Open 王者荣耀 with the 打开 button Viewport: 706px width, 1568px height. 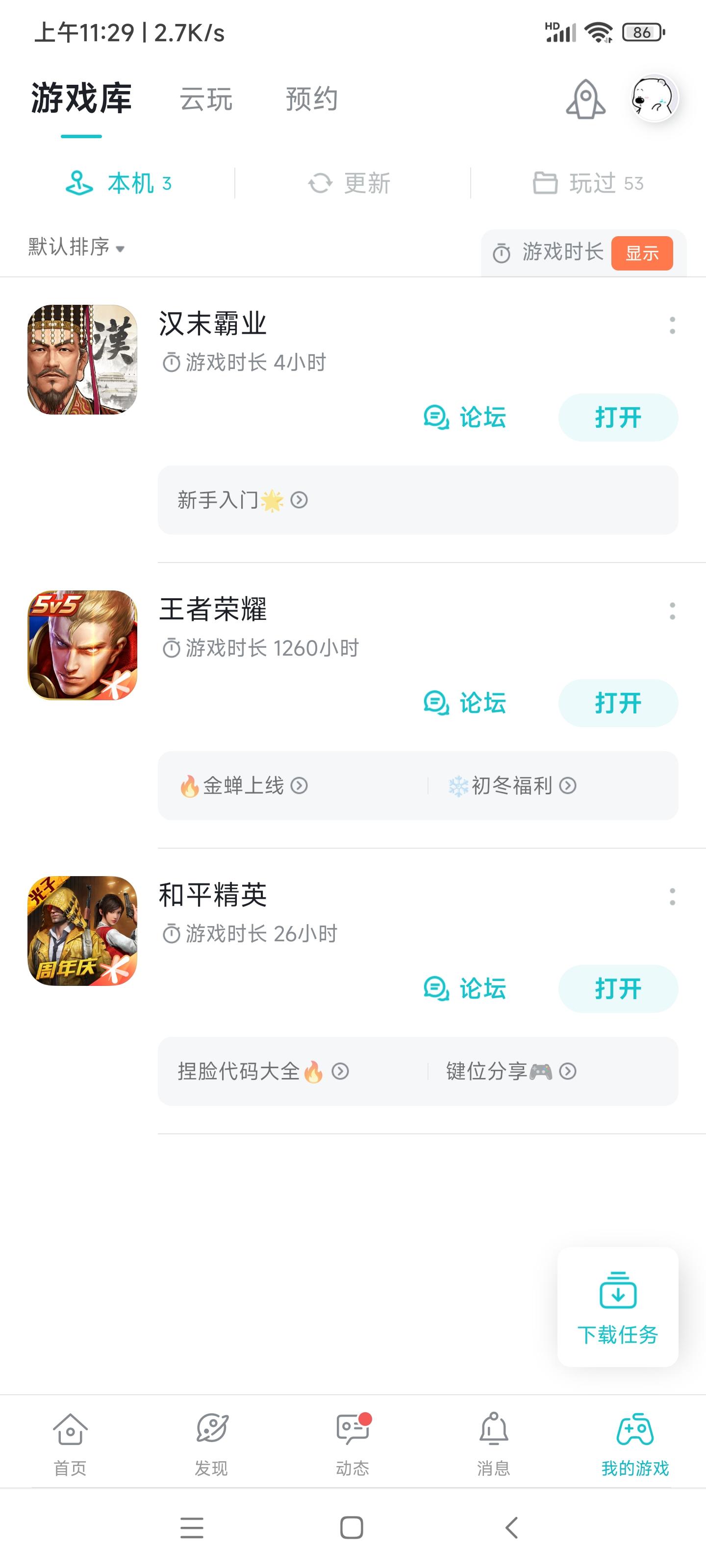tap(617, 703)
